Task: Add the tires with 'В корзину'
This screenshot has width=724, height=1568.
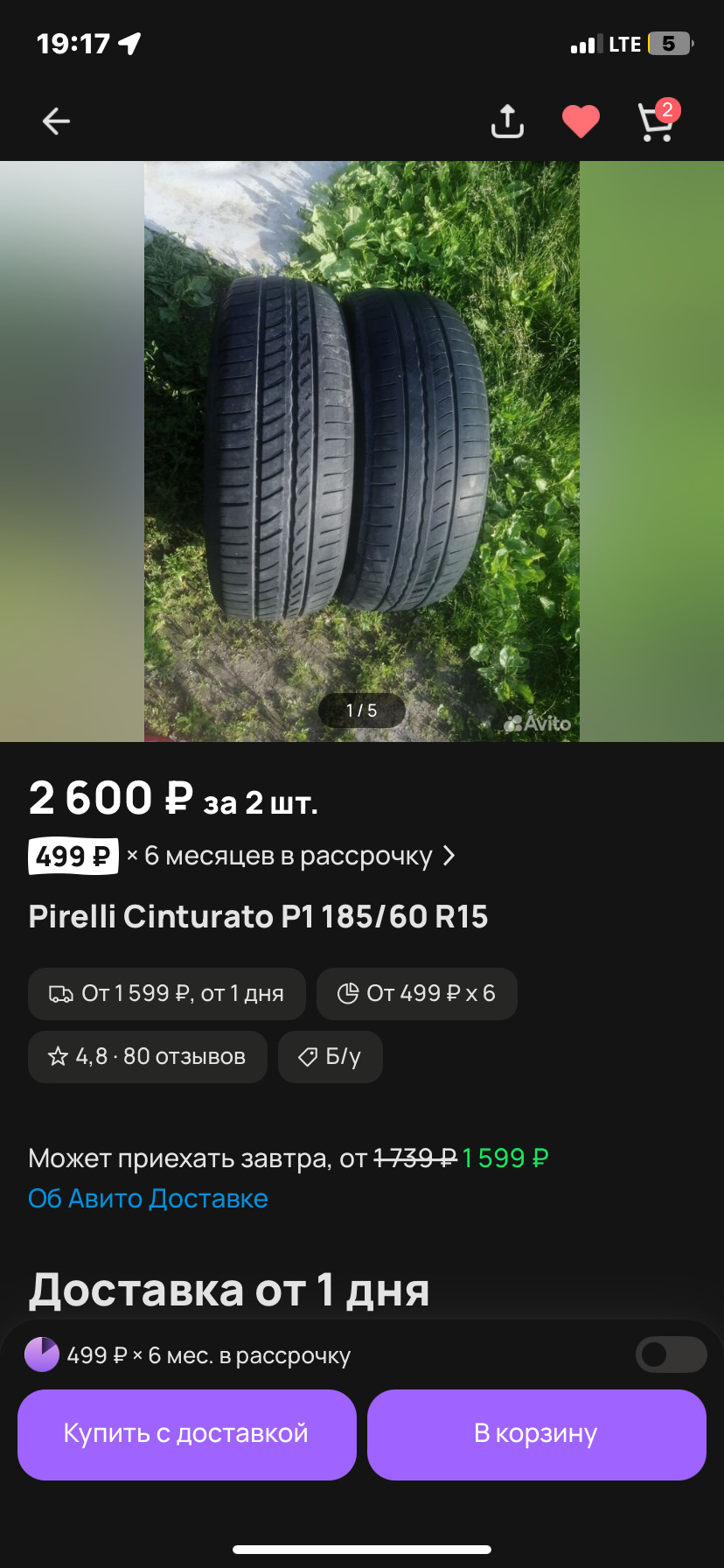Action: click(536, 1433)
